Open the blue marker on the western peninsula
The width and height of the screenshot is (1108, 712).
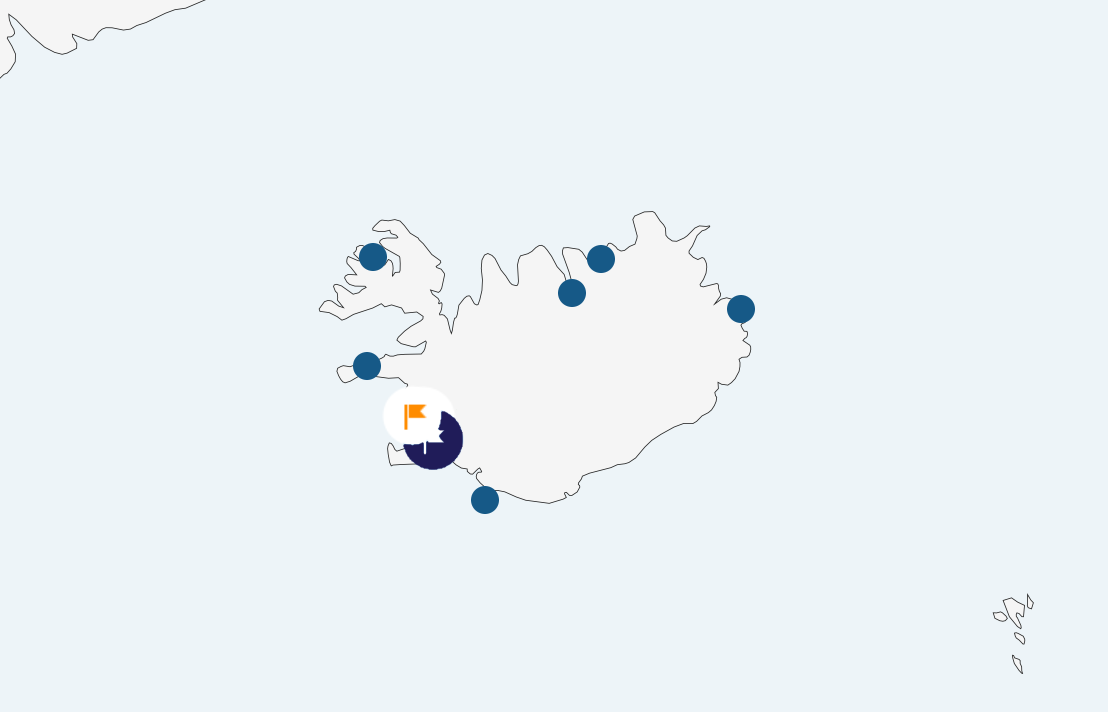367,366
